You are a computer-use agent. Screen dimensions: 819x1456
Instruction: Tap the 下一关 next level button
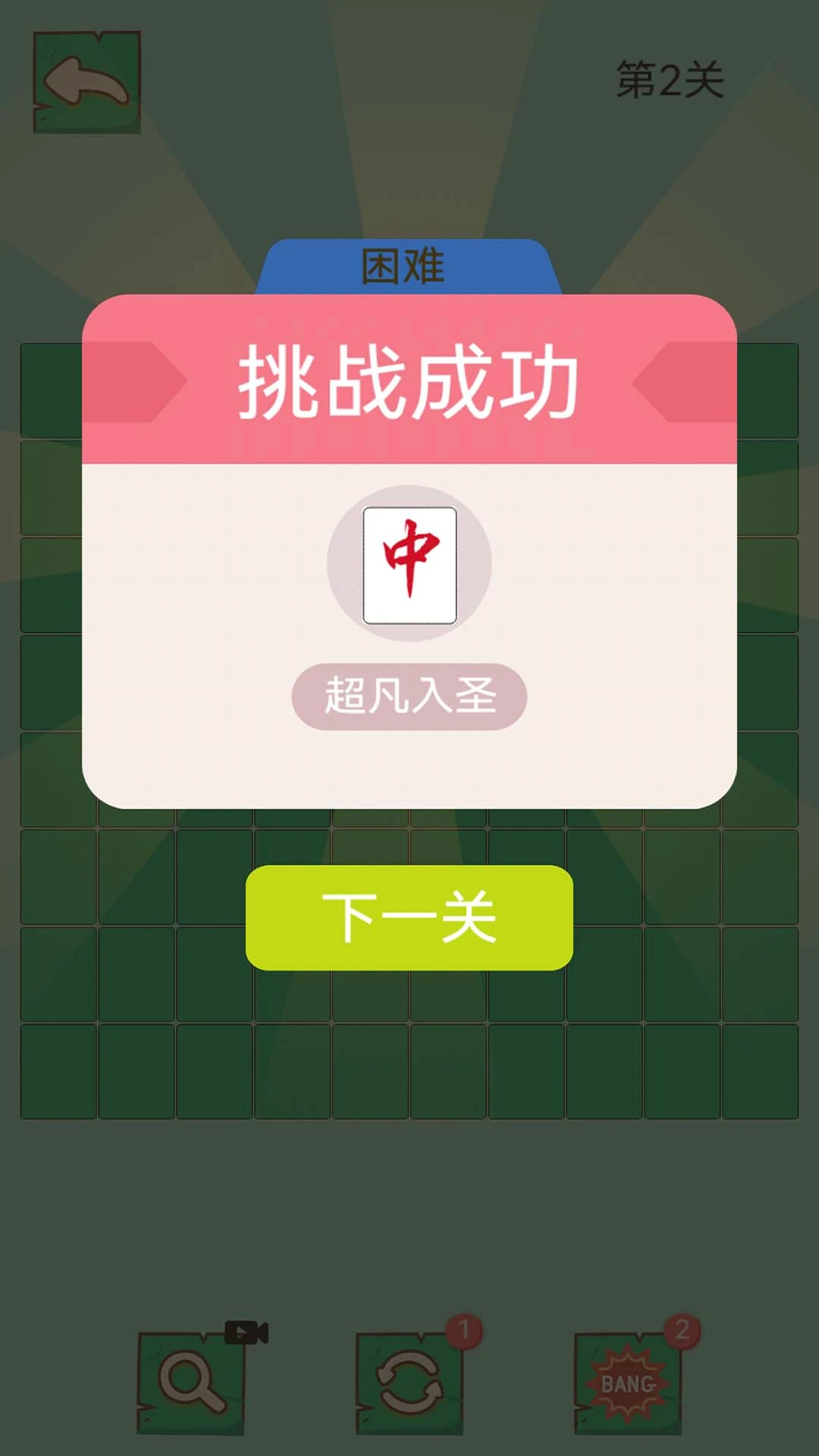pos(409,918)
